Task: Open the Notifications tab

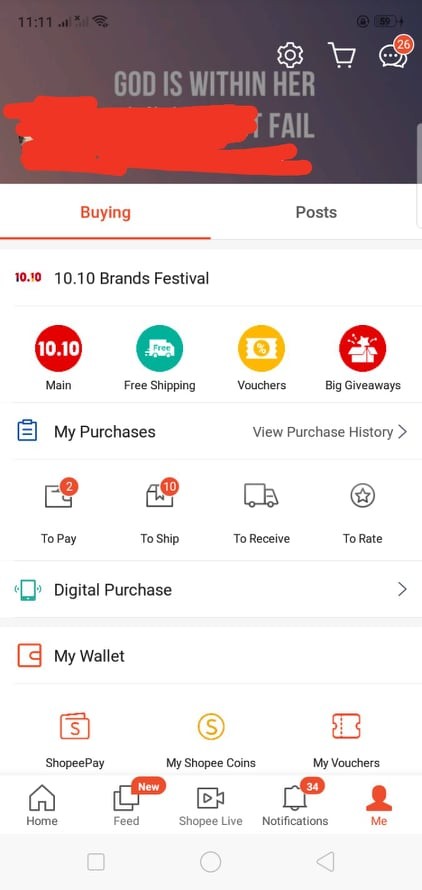Action: [295, 803]
